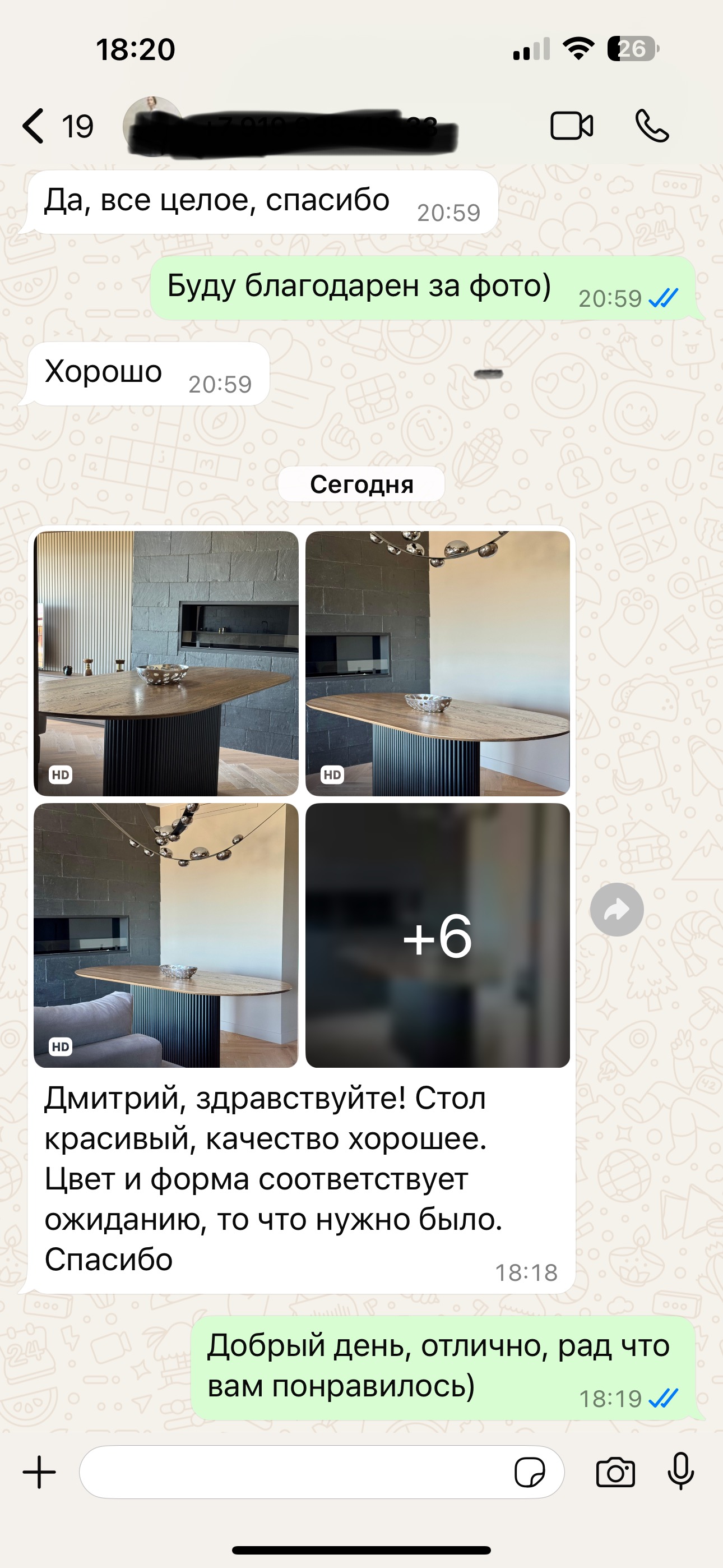The height and width of the screenshot is (1568, 723).
Task: Open the third photo with grey sofa
Action: click(166, 935)
